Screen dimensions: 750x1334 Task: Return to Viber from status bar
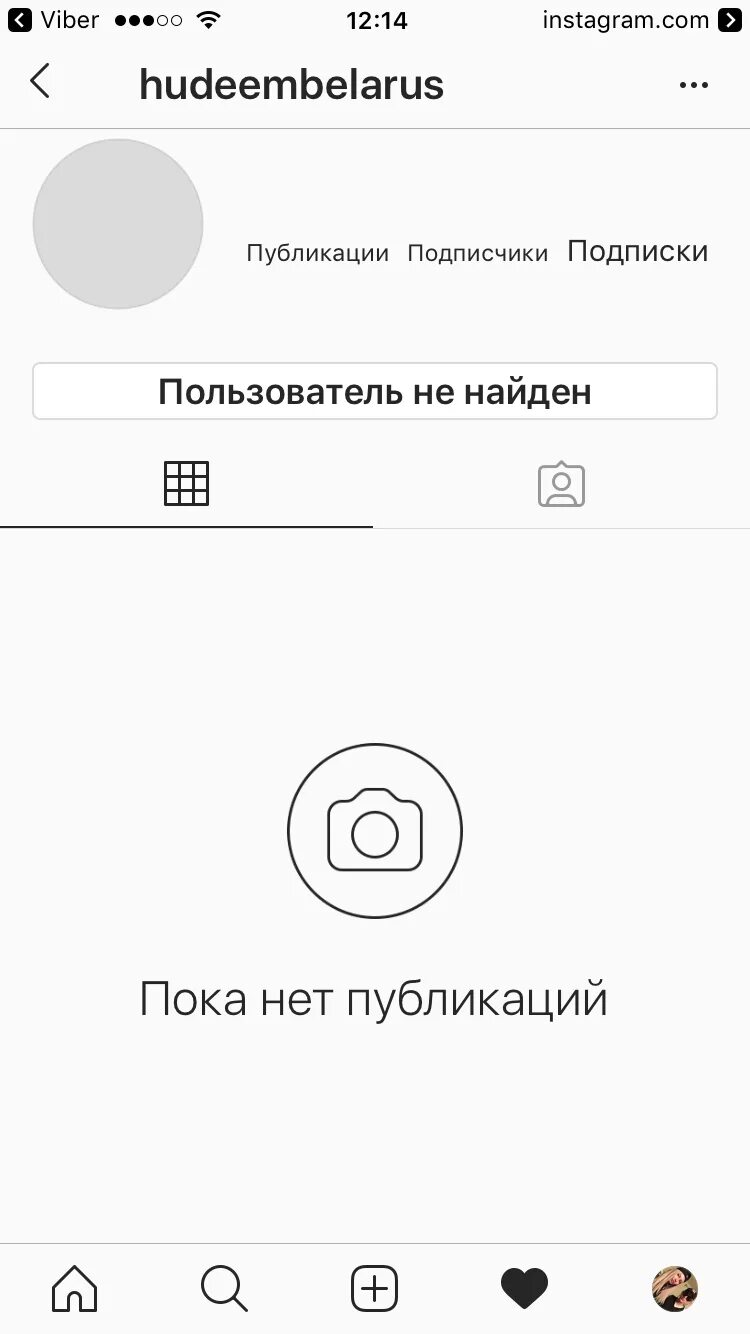pos(55,20)
